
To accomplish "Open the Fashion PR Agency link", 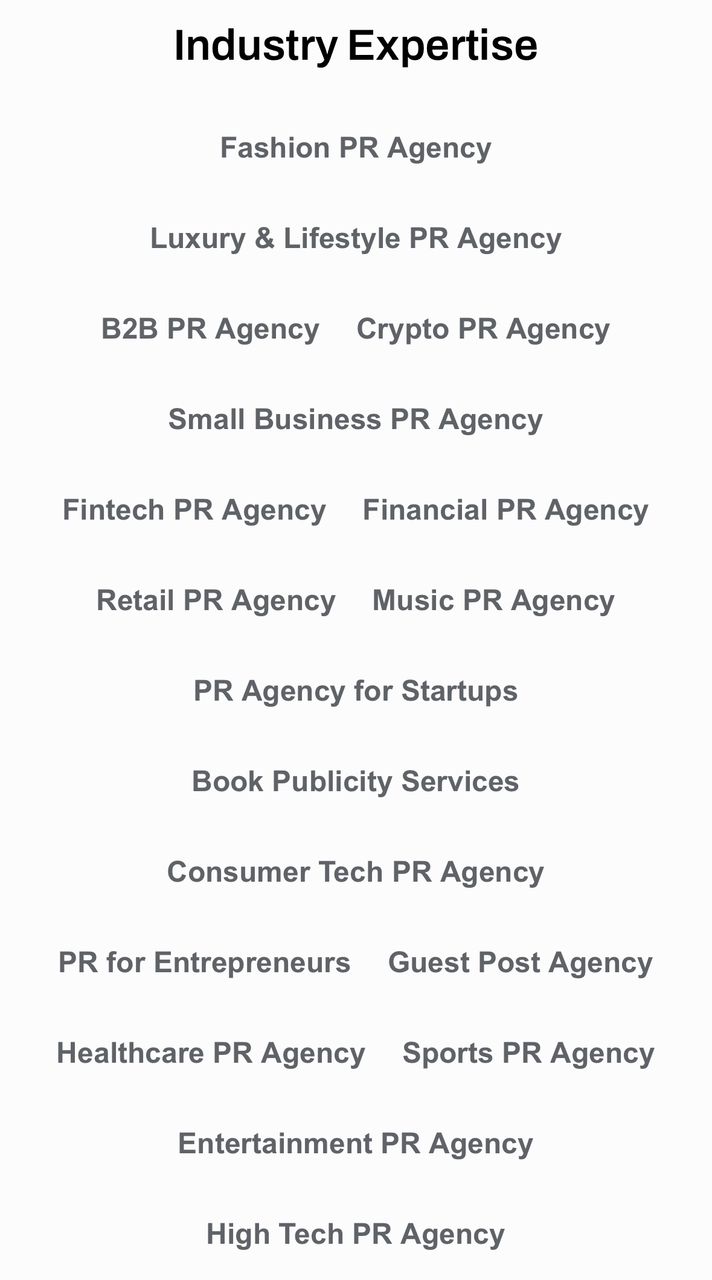I will (x=355, y=148).
